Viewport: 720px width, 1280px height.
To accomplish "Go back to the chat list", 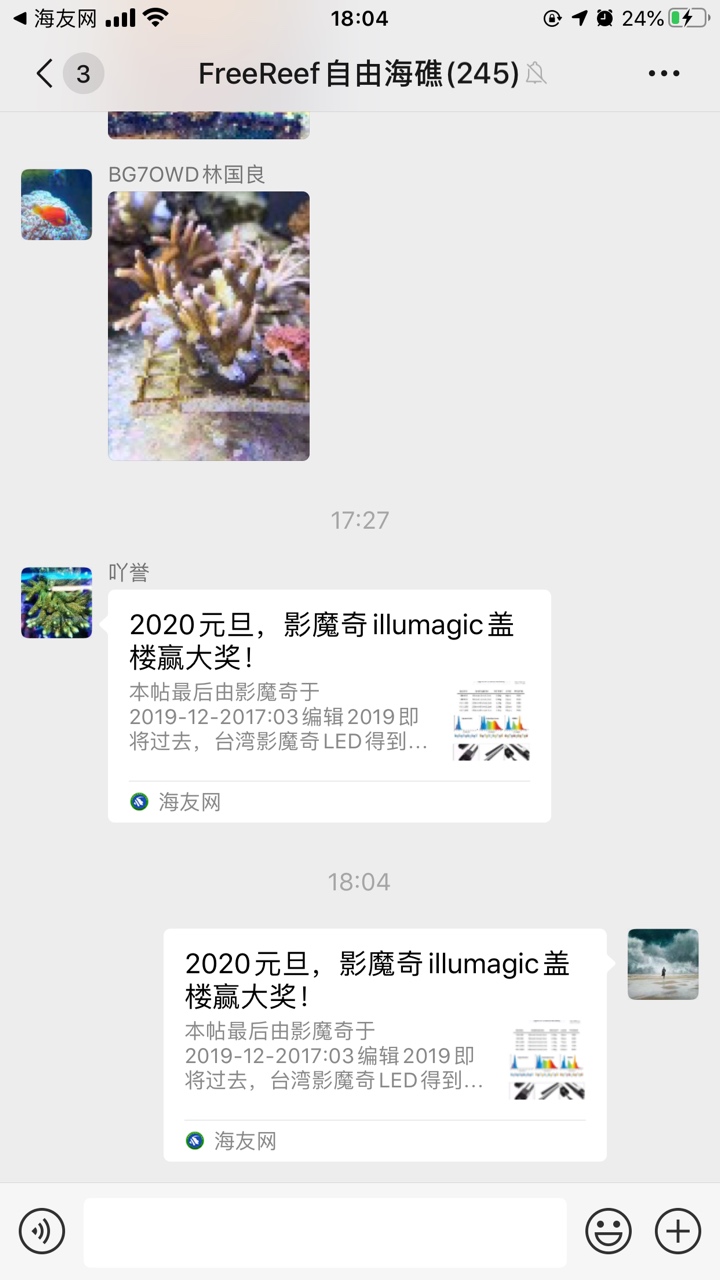I will pos(45,73).
